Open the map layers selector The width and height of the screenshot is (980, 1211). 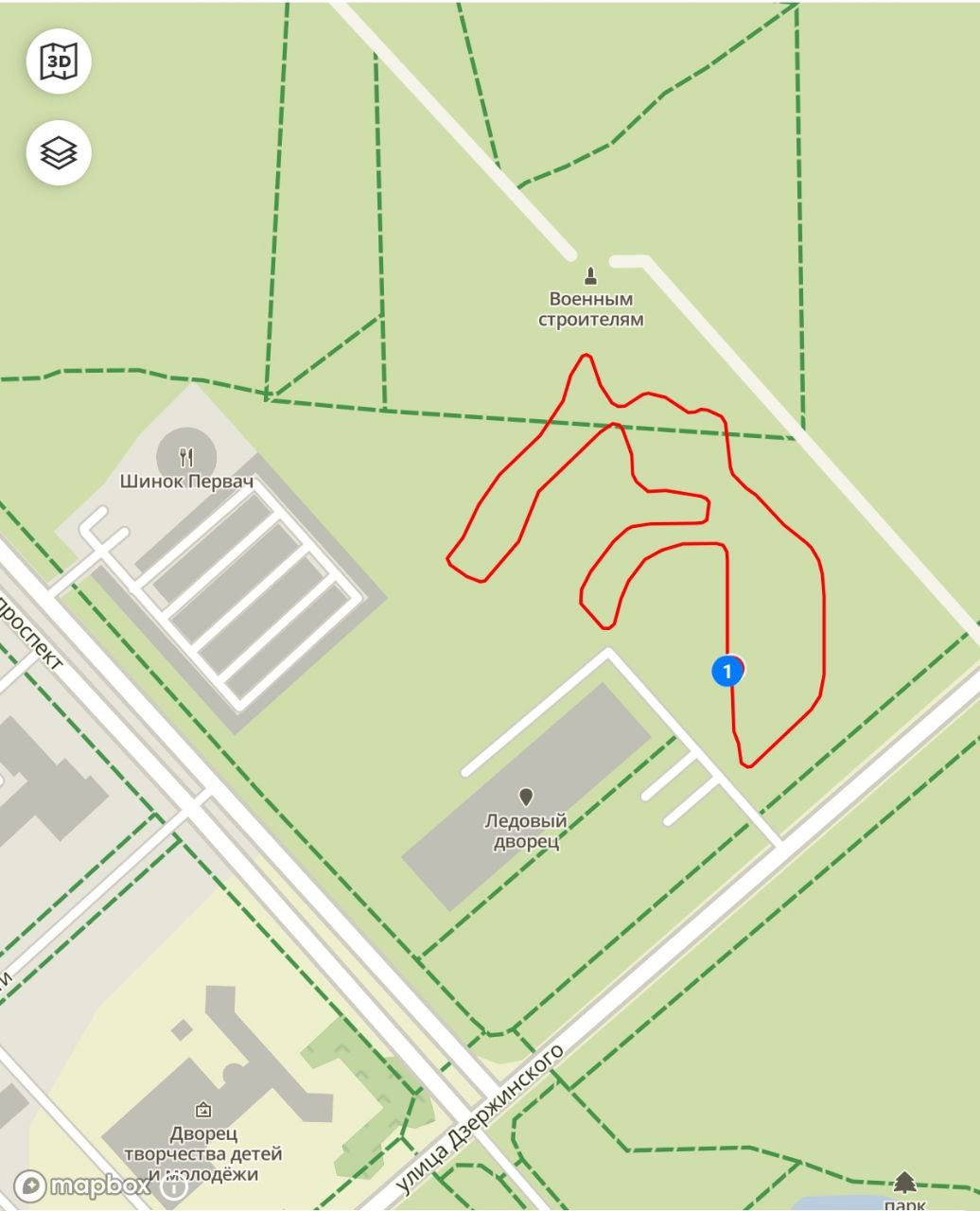click(59, 152)
